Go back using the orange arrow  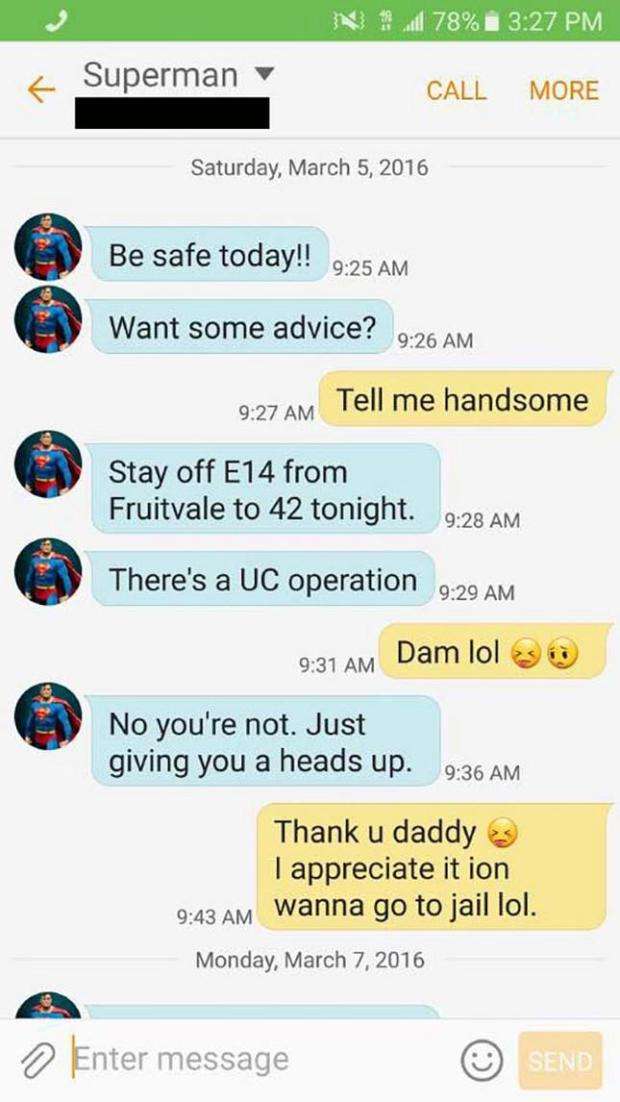tap(40, 90)
